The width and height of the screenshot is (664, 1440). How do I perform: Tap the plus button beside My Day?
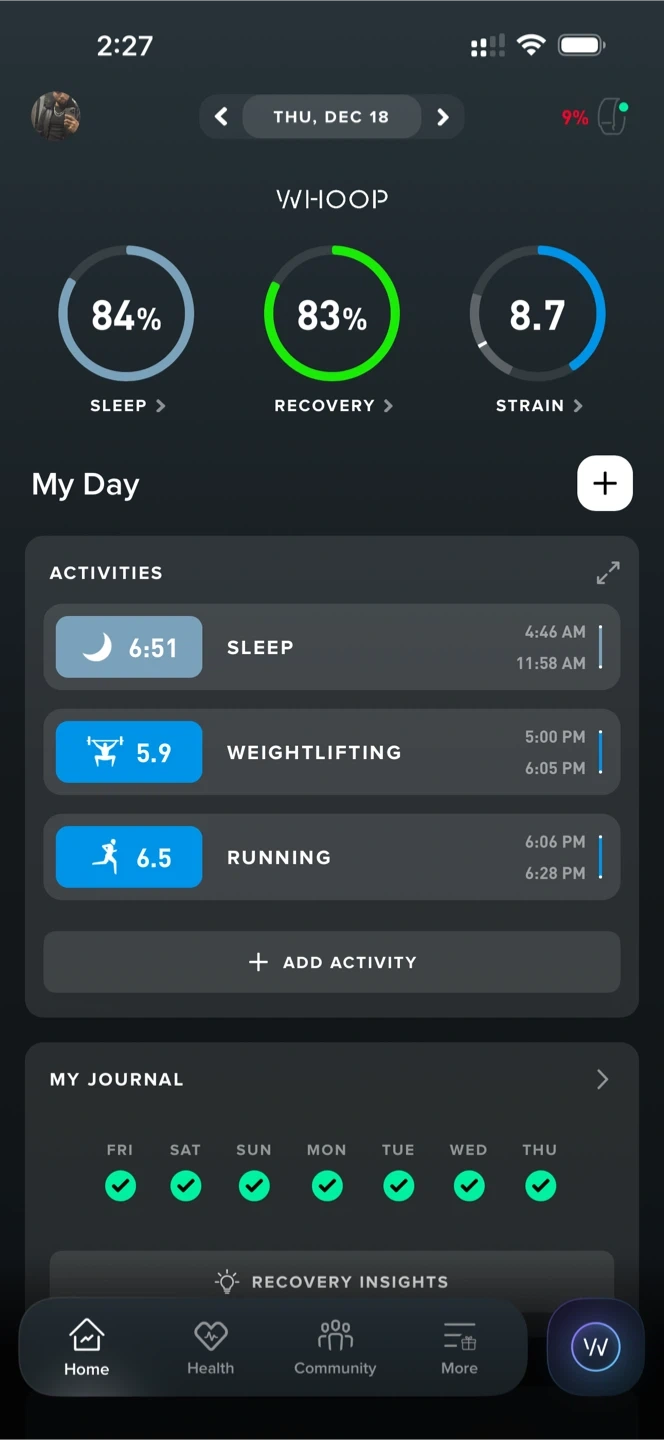pyautogui.click(x=604, y=484)
